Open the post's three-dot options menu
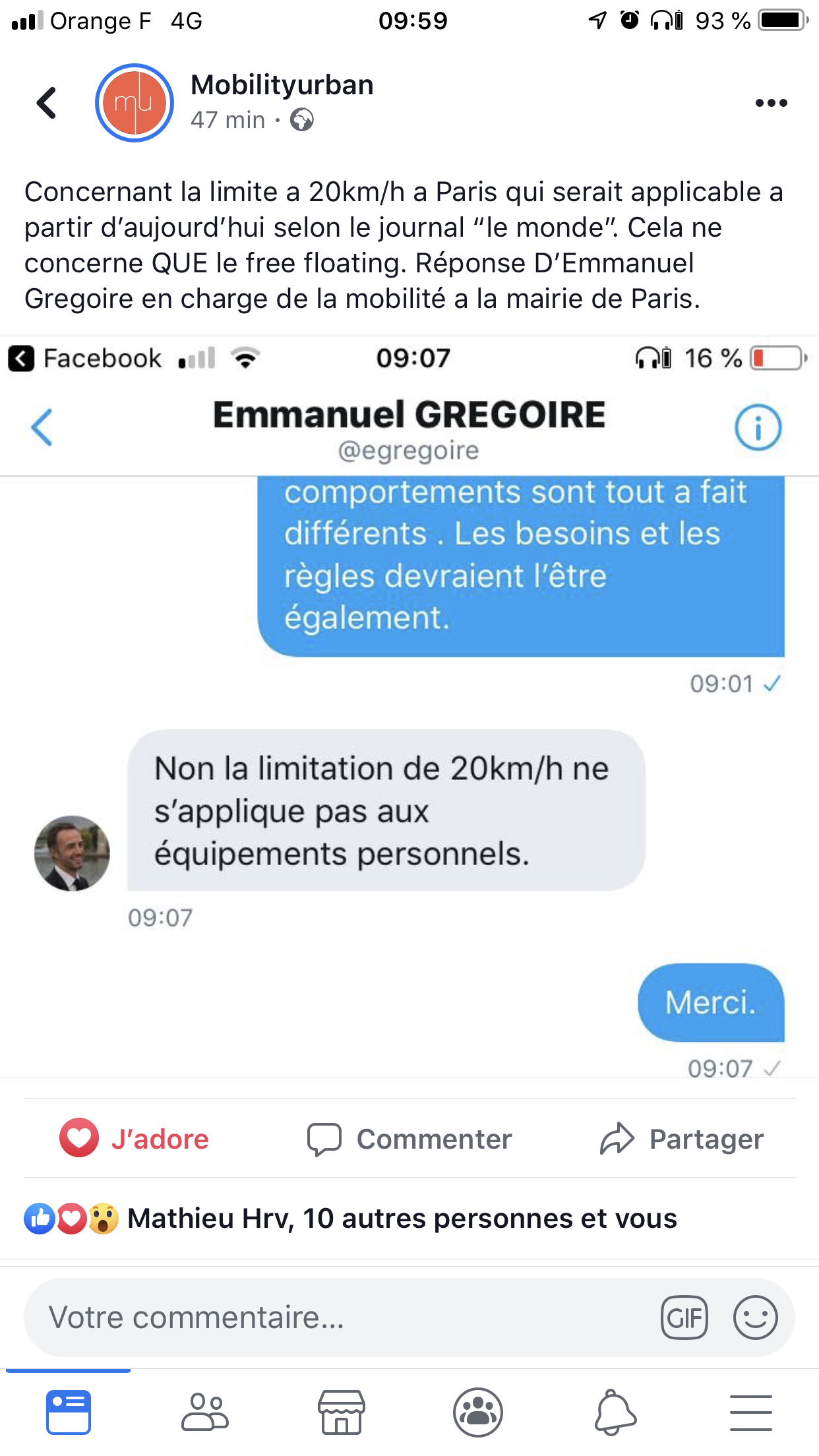The width and height of the screenshot is (819, 1456). [x=771, y=103]
